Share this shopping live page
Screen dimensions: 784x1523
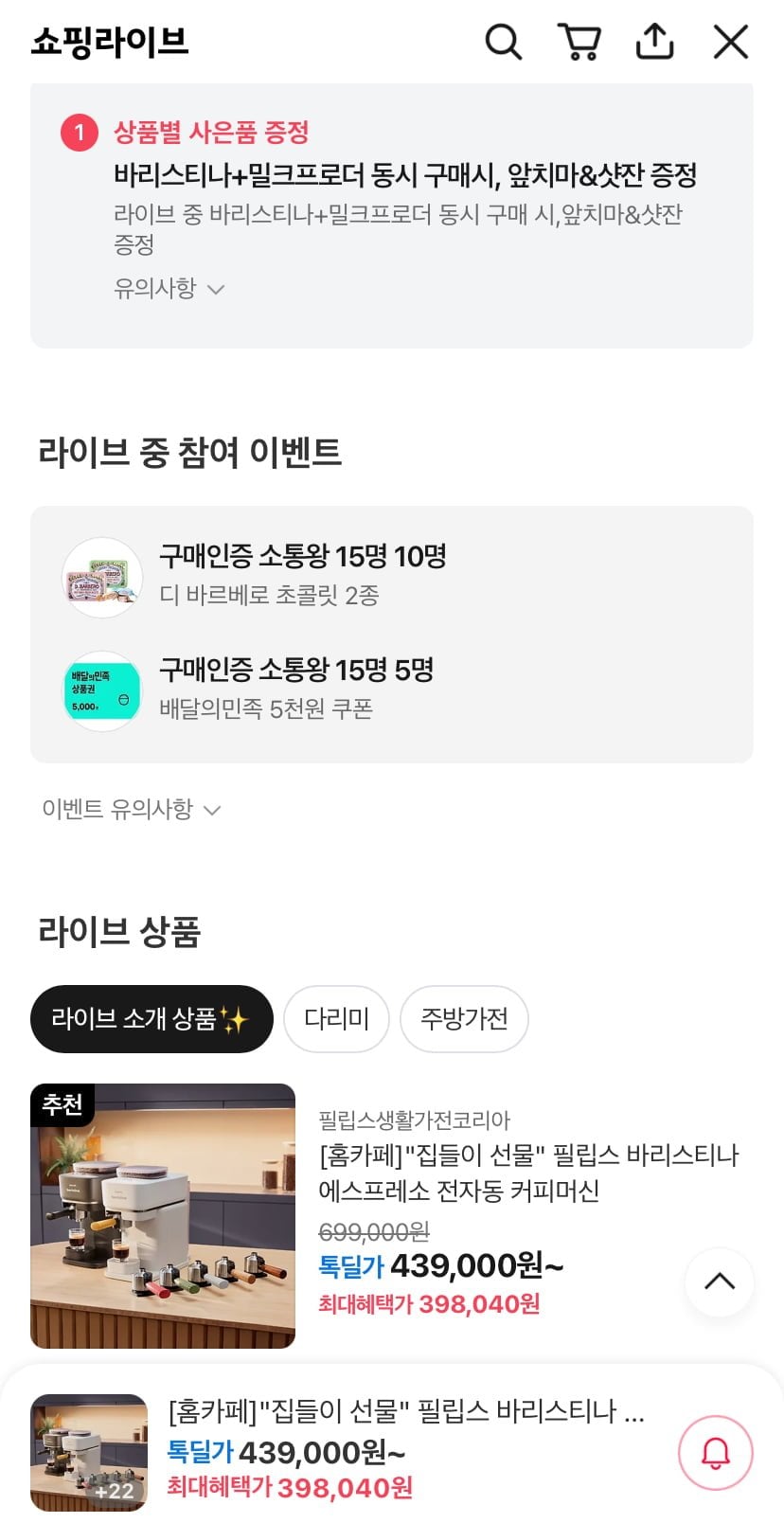coord(654,43)
